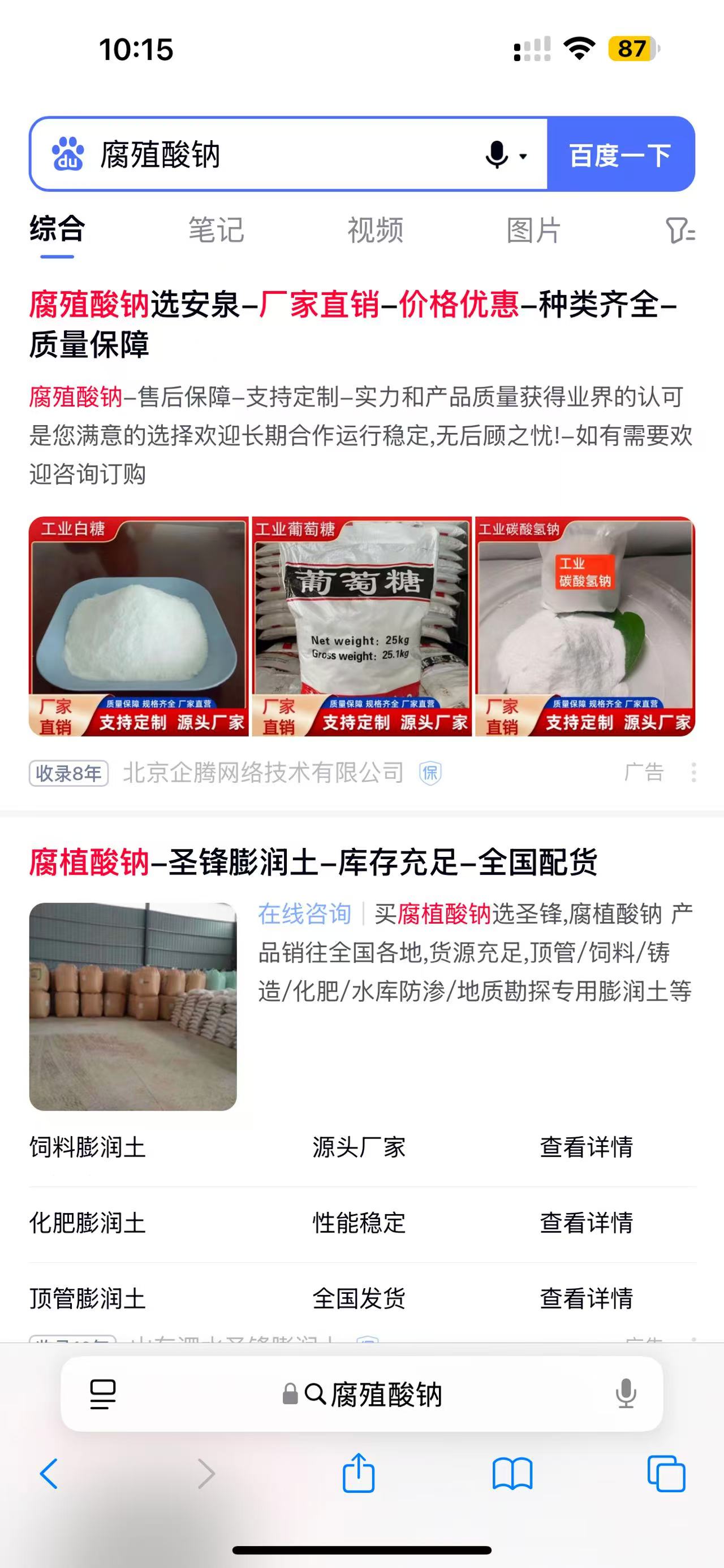Open the 工业葡萄糖 product image
Image resolution: width=724 pixels, height=1568 pixels.
[361, 626]
